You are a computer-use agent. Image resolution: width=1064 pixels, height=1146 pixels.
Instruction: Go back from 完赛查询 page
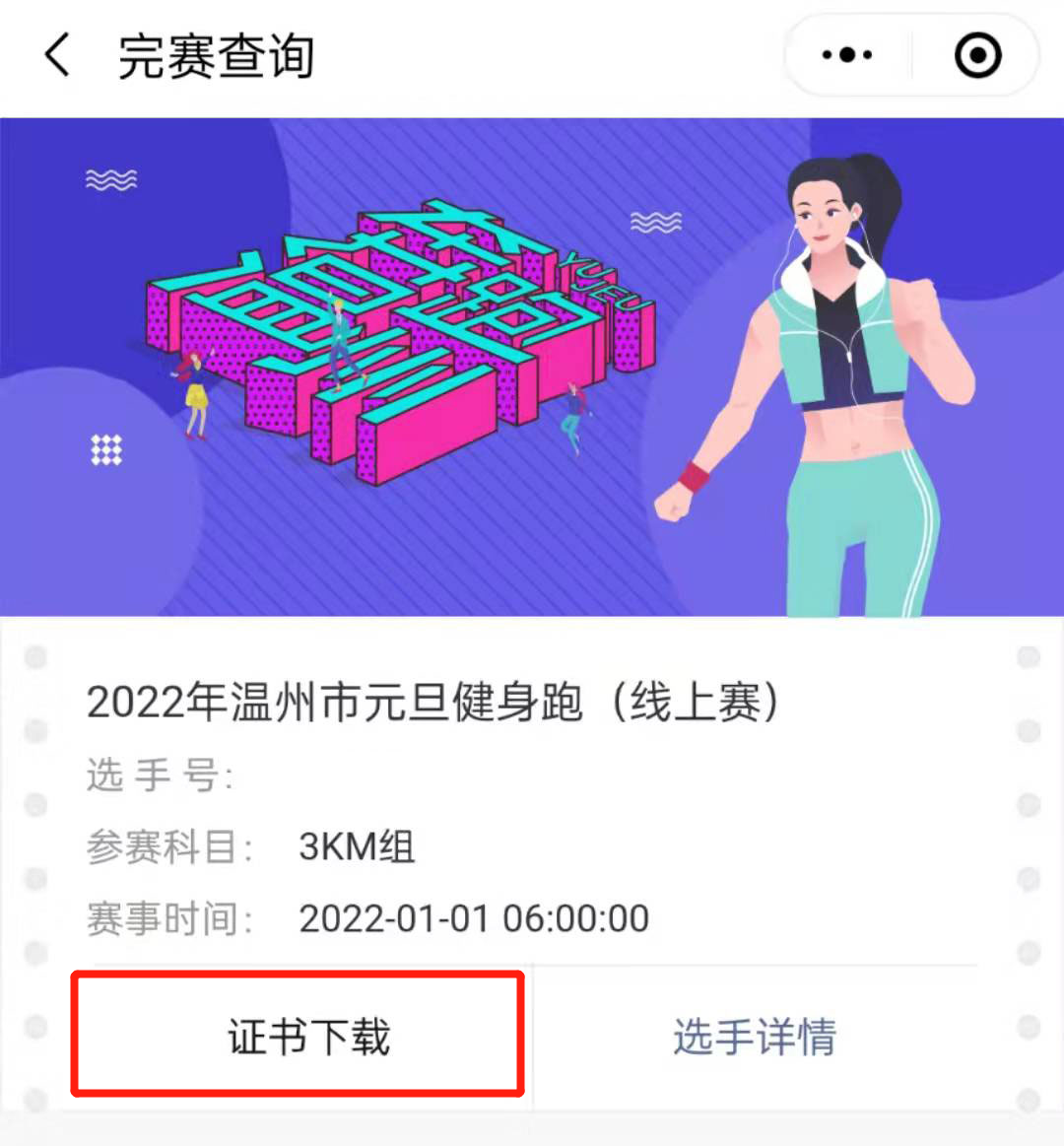coord(57,55)
